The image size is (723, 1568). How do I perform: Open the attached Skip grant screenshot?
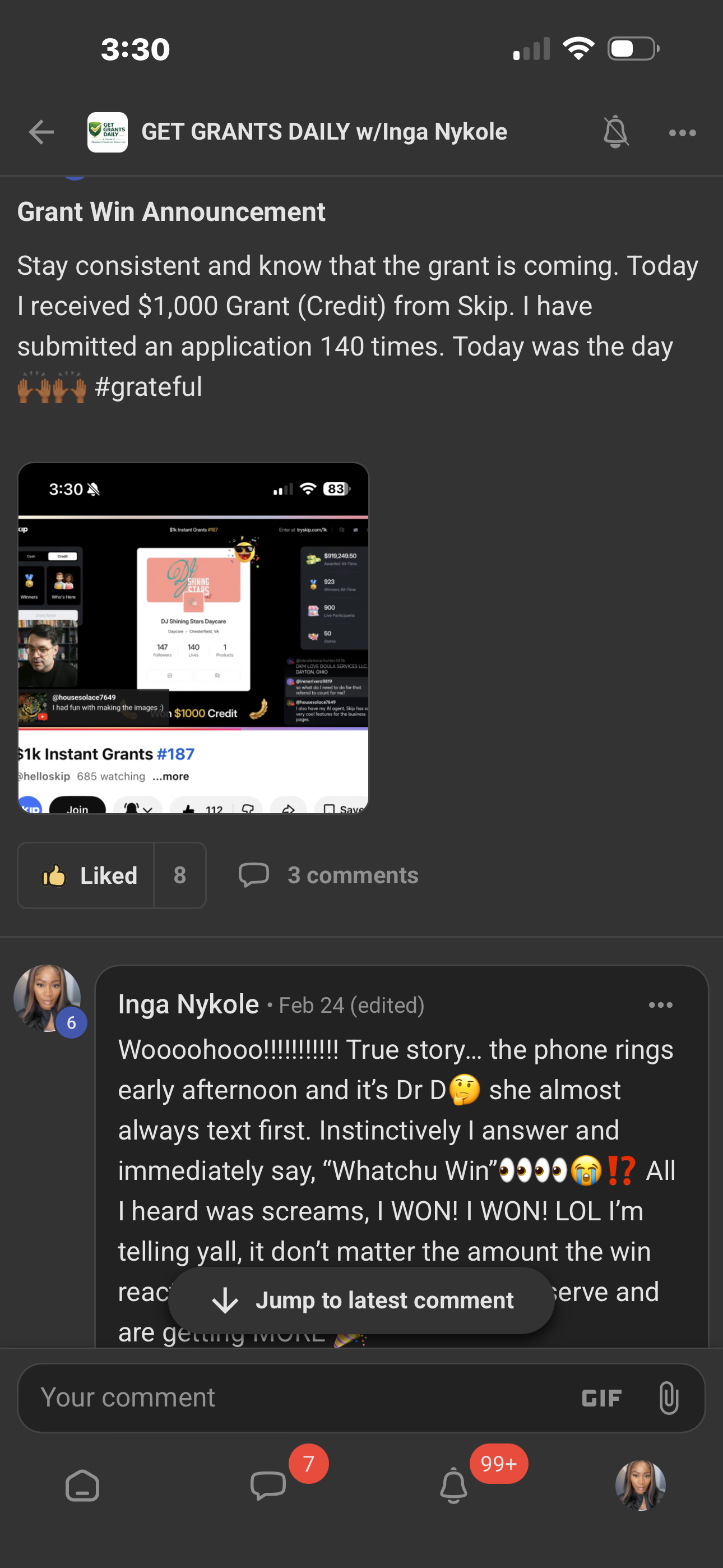click(x=193, y=637)
